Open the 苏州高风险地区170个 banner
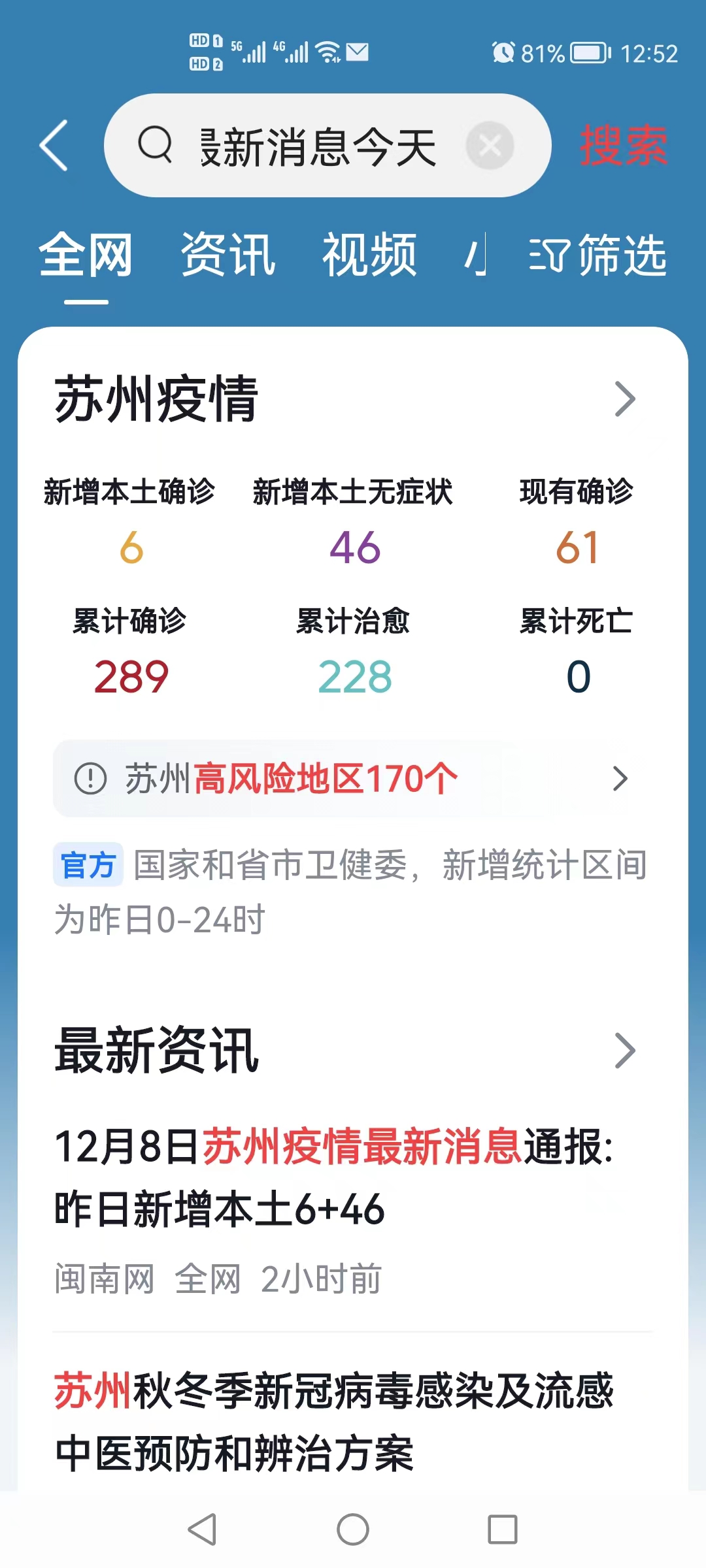The width and height of the screenshot is (706, 1568). (353, 778)
